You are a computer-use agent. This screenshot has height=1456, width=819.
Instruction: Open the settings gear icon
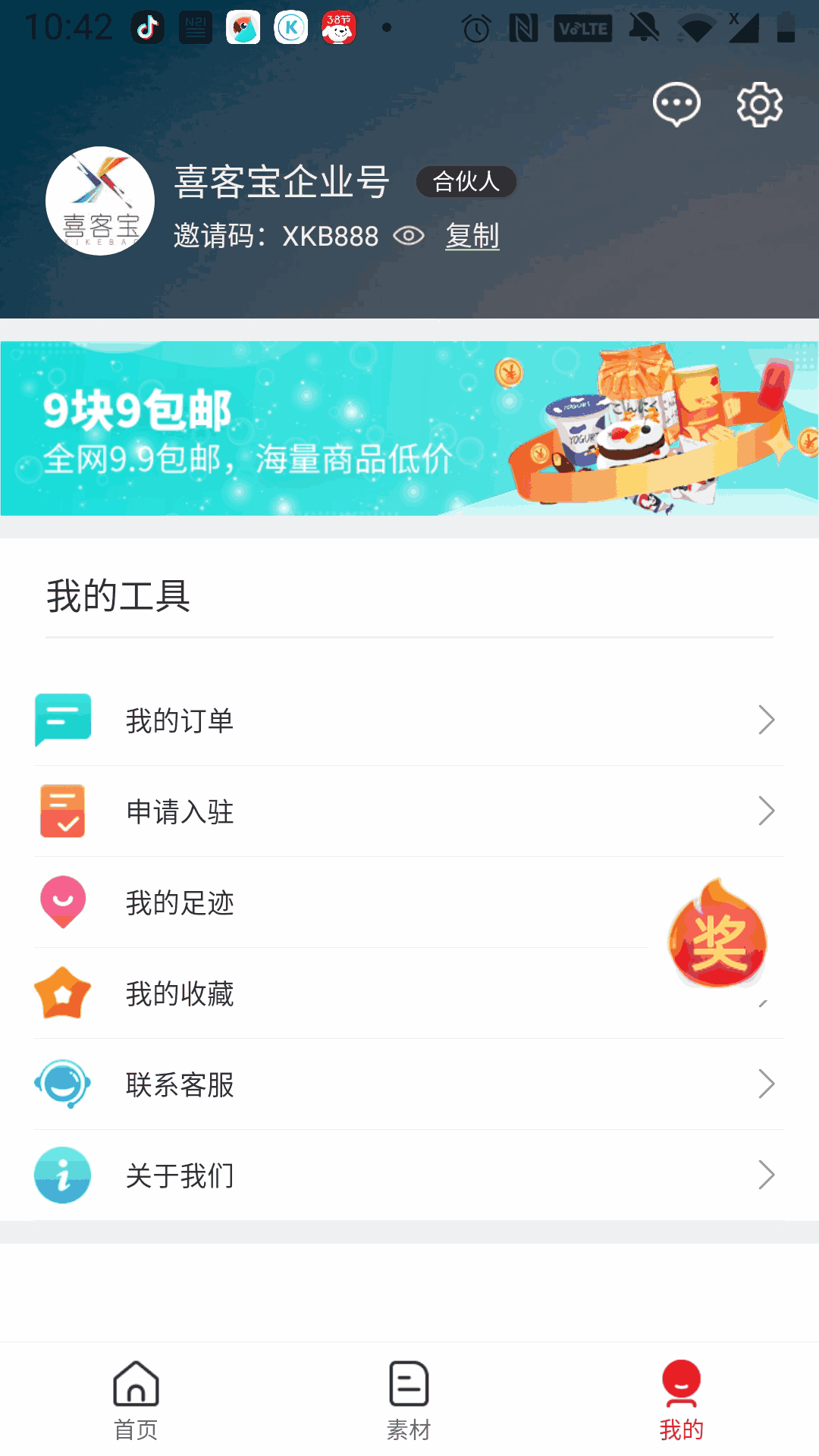[x=759, y=105]
